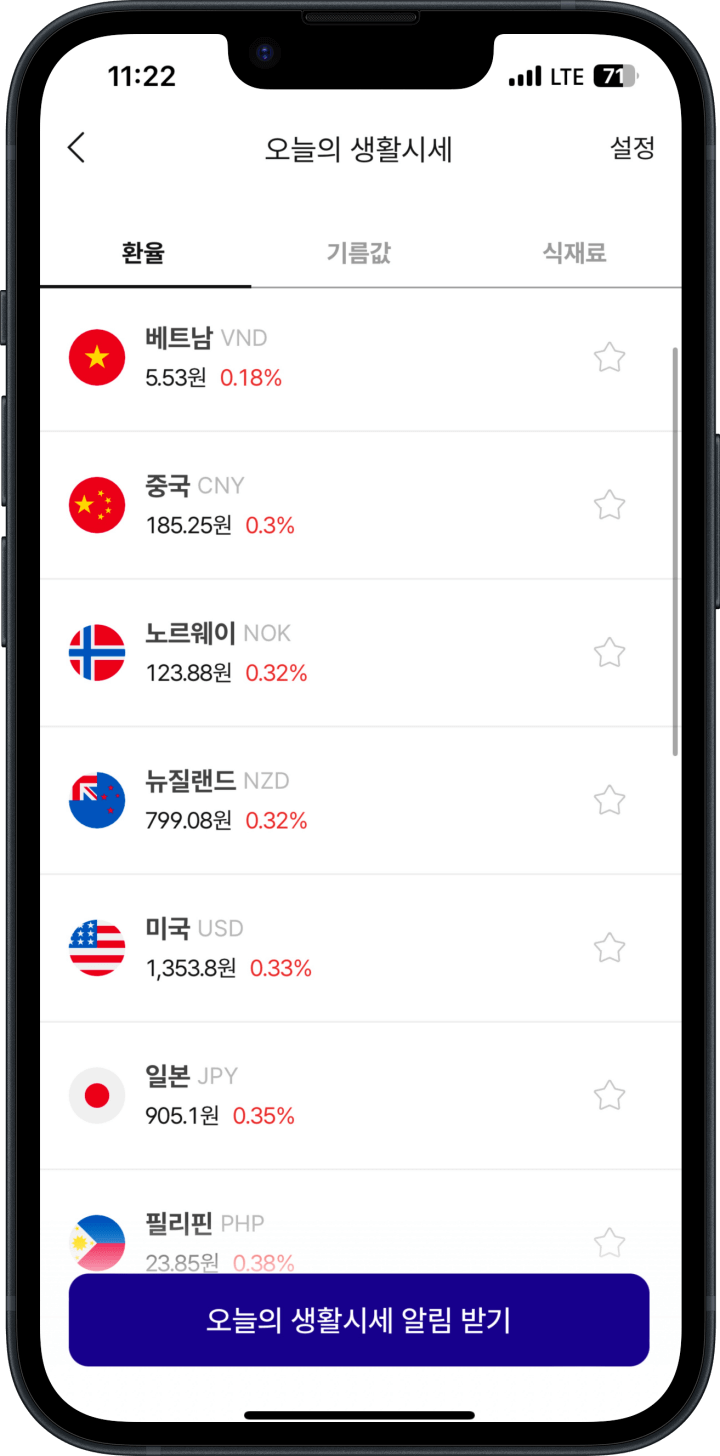
Task: Mark 일본 JPY with the star
Action: pyautogui.click(x=609, y=1095)
